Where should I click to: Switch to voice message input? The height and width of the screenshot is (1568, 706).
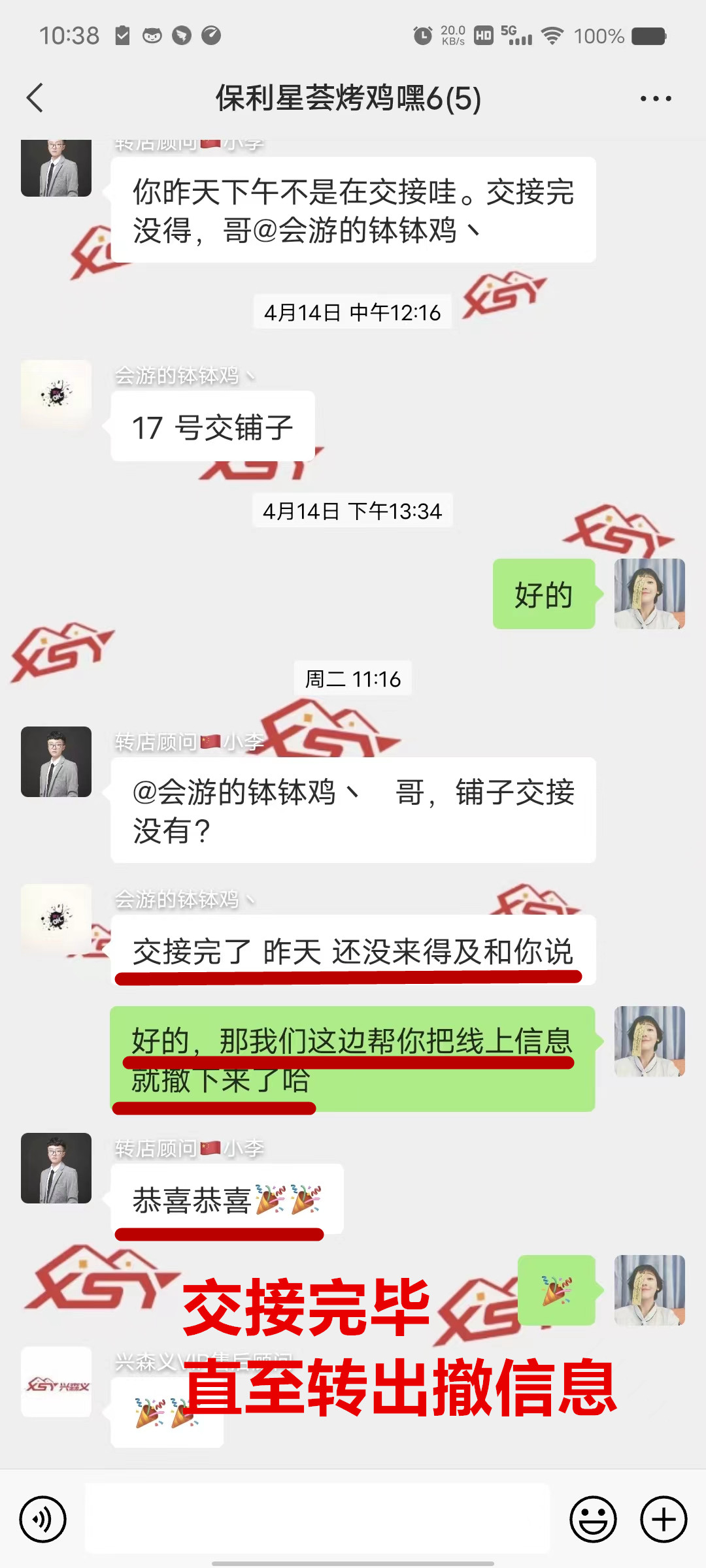pyautogui.click(x=43, y=1519)
